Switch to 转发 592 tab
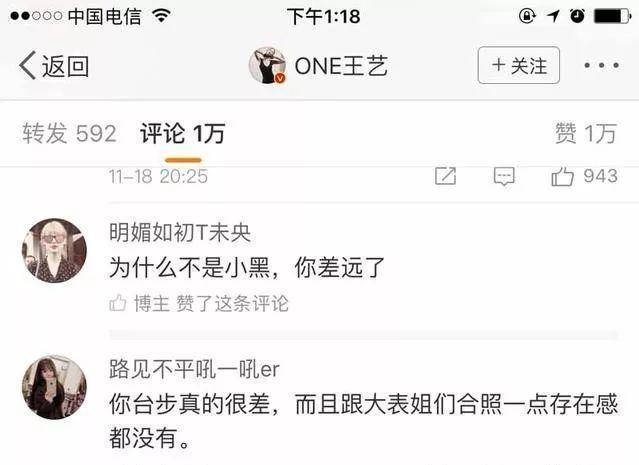 (x=69, y=133)
